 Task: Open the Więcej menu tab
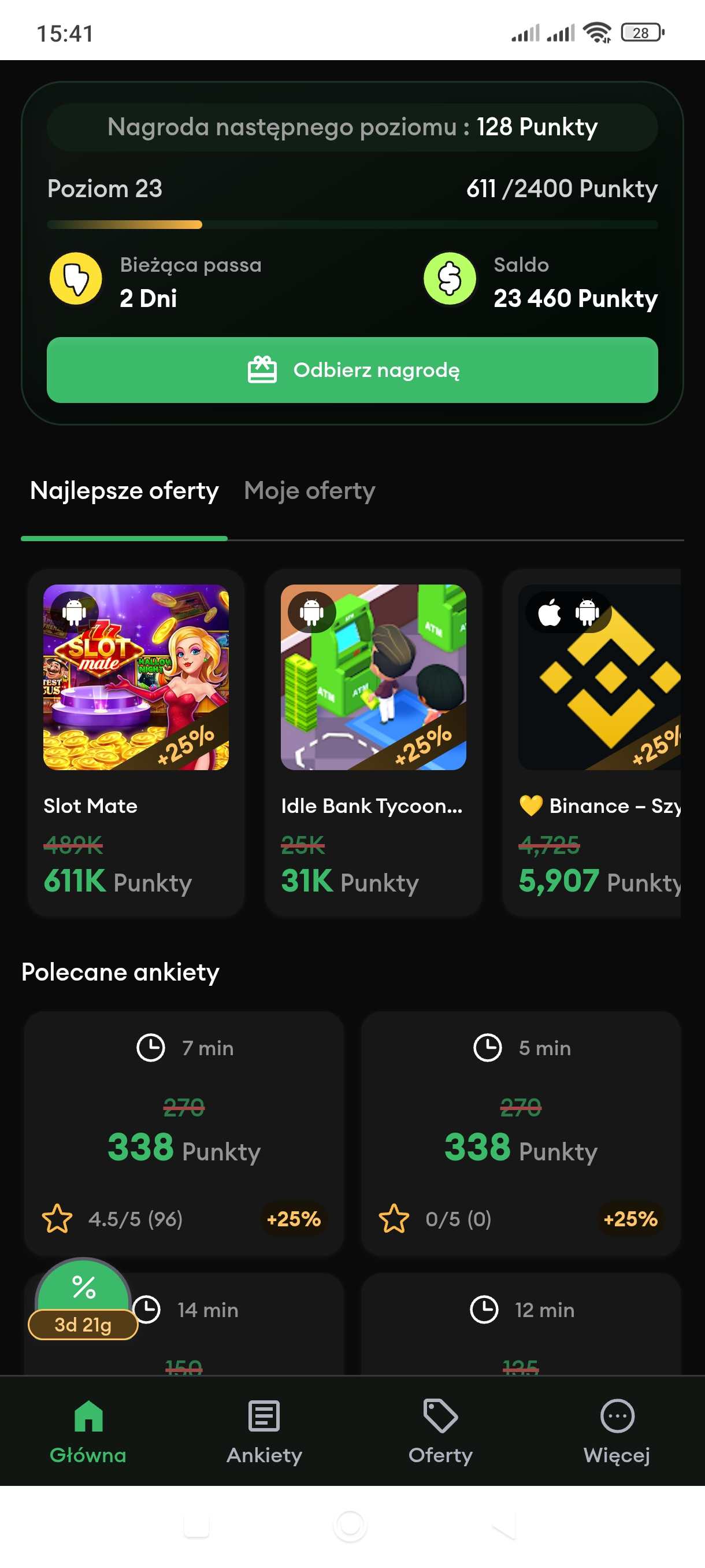617,1431
